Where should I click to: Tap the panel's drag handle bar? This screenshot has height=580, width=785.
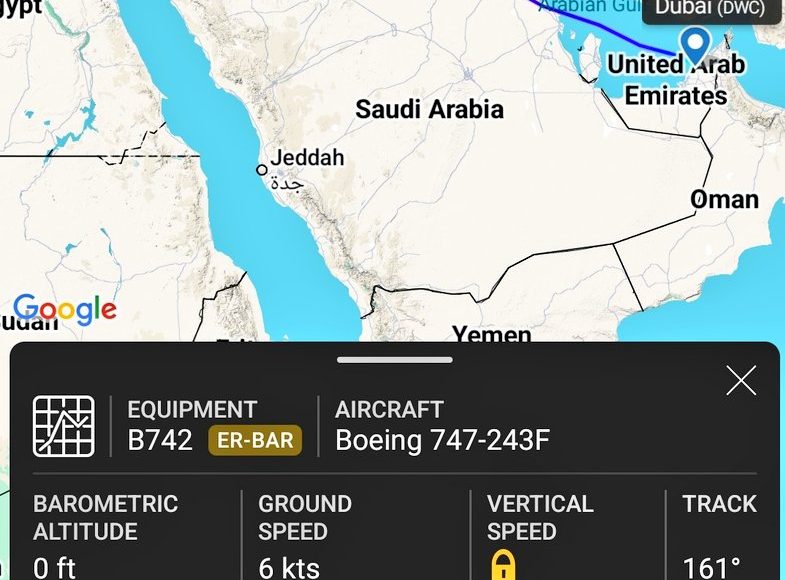coord(394,359)
